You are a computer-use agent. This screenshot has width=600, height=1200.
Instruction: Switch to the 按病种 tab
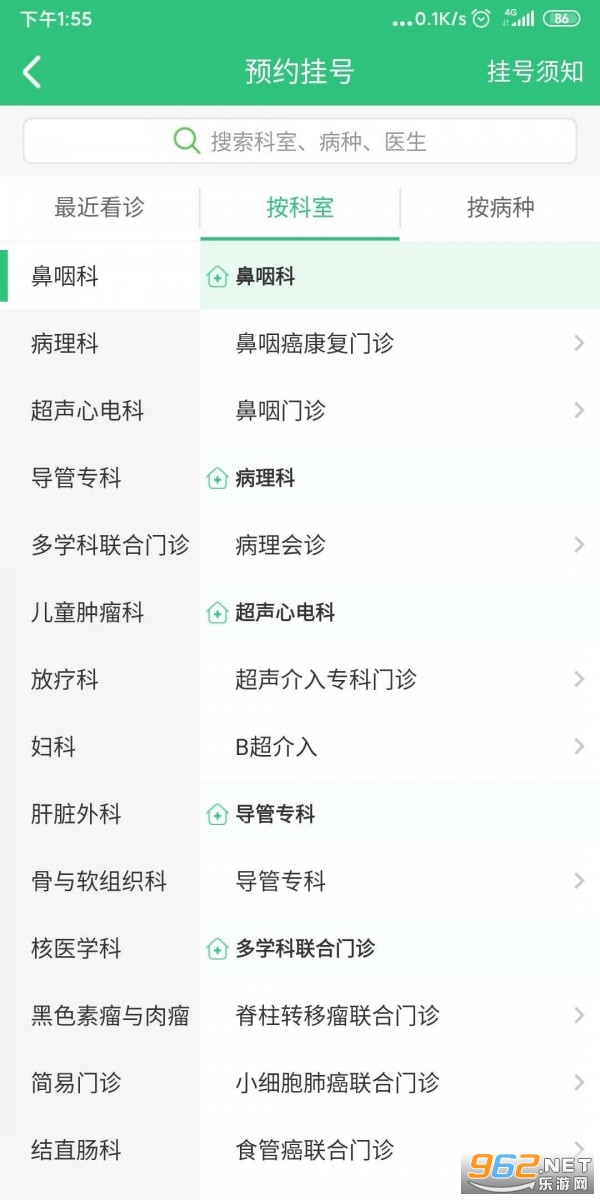500,208
